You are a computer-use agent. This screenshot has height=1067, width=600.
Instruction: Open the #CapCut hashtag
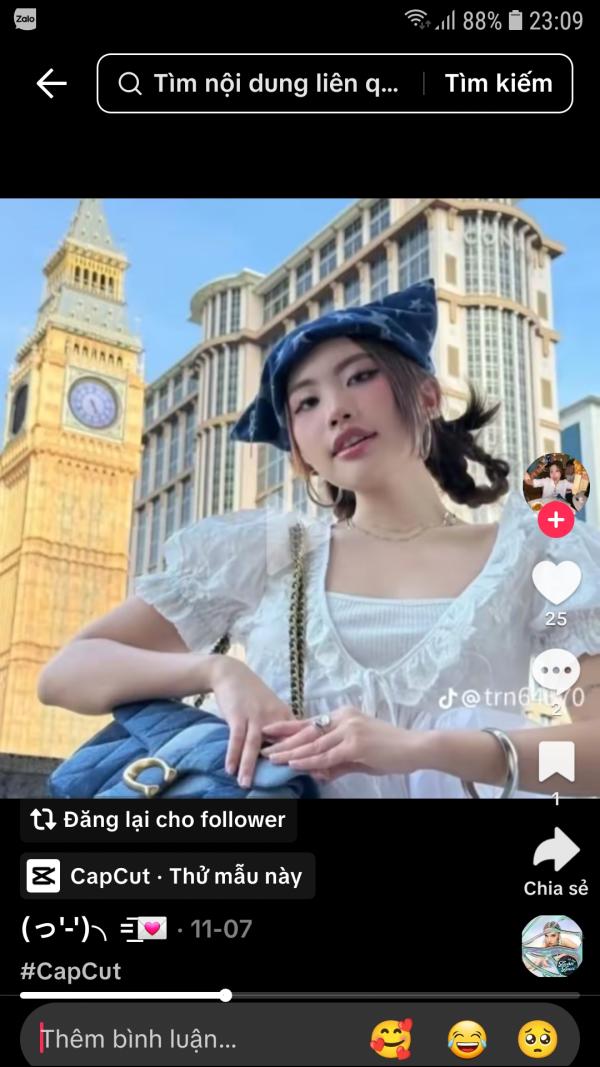click(x=71, y=971)
